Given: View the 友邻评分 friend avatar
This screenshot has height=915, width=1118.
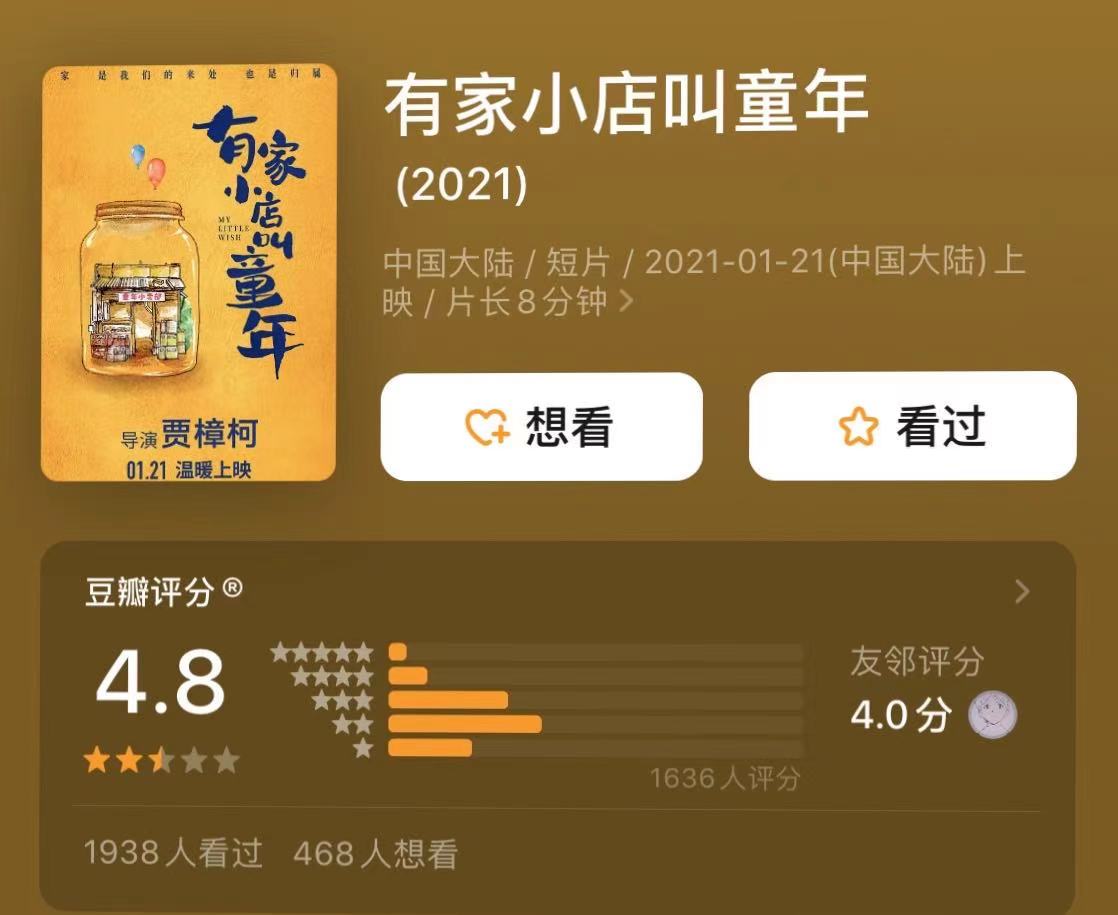Looking at the screenshot, I should pos(992,716).
